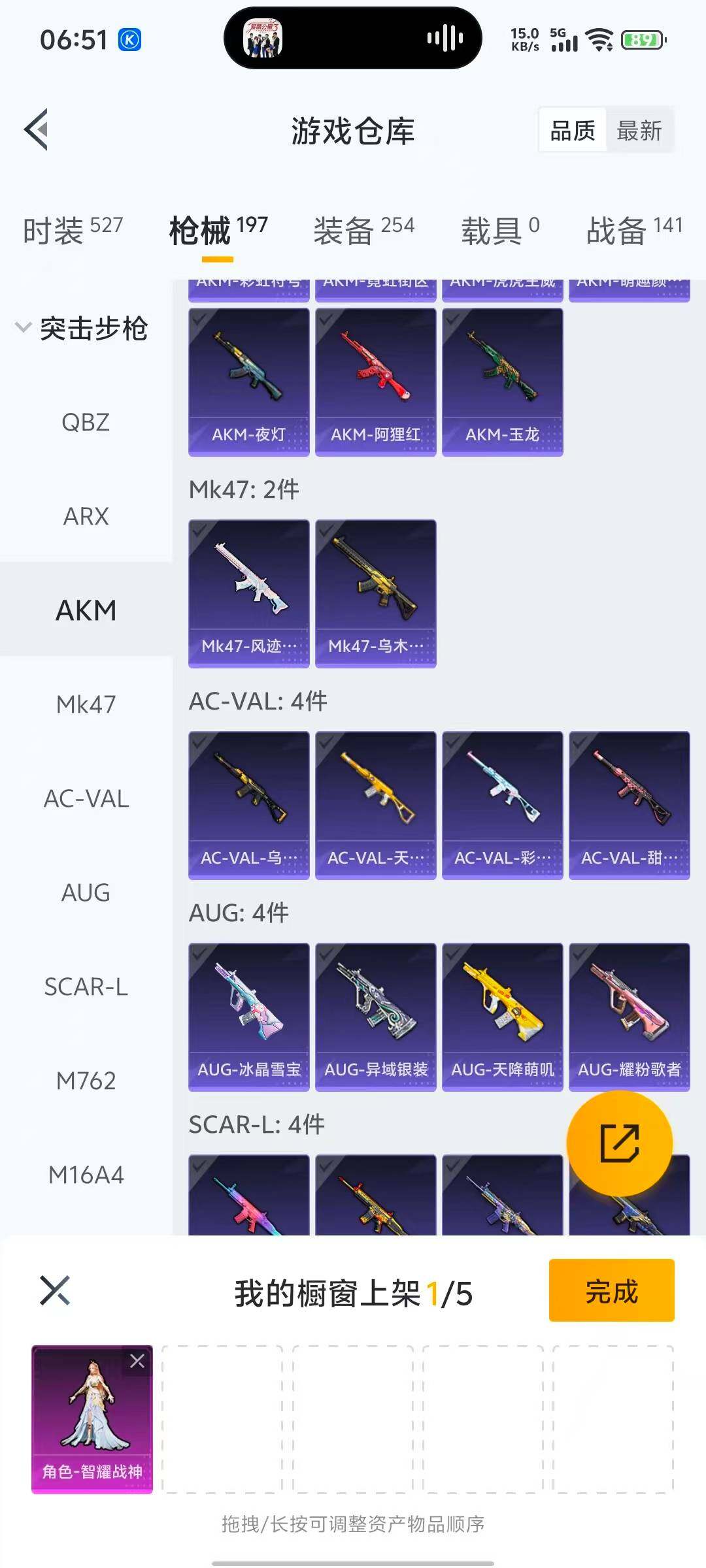Sort by 最新
706x1568 pixels.
639,131
